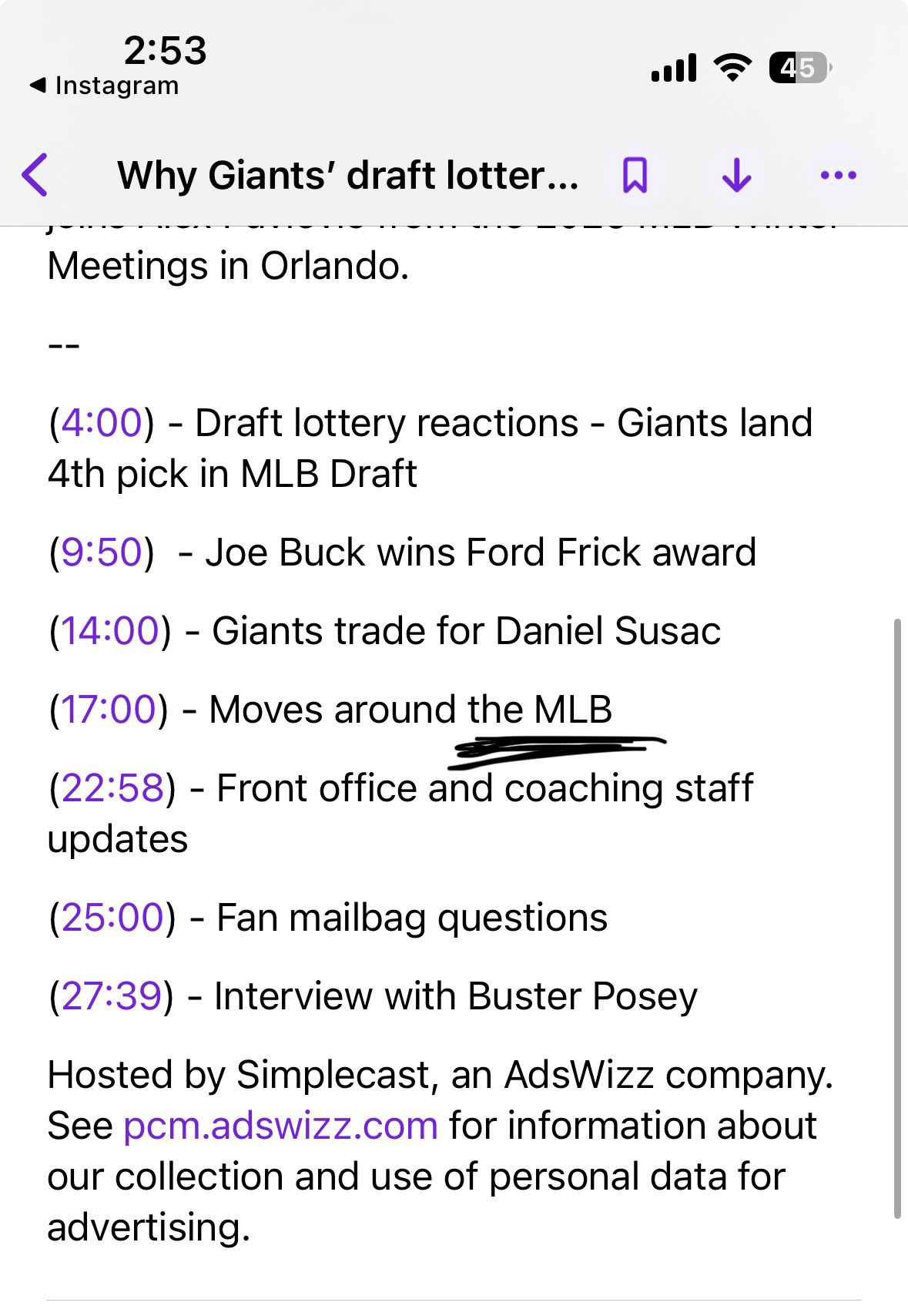Open the three-dot overflow menu

(x=839, y=175)
